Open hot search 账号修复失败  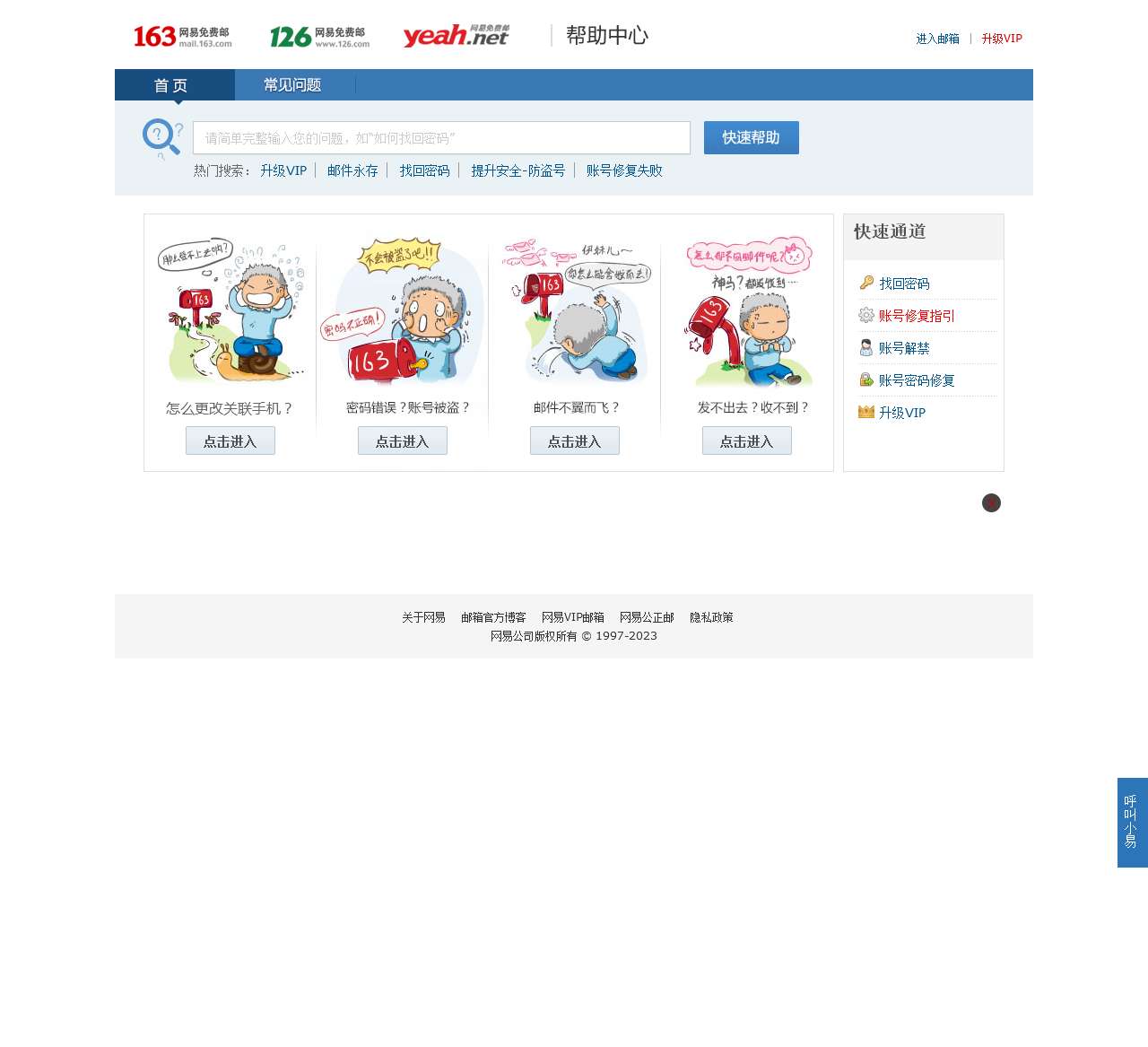click(624, 170)
